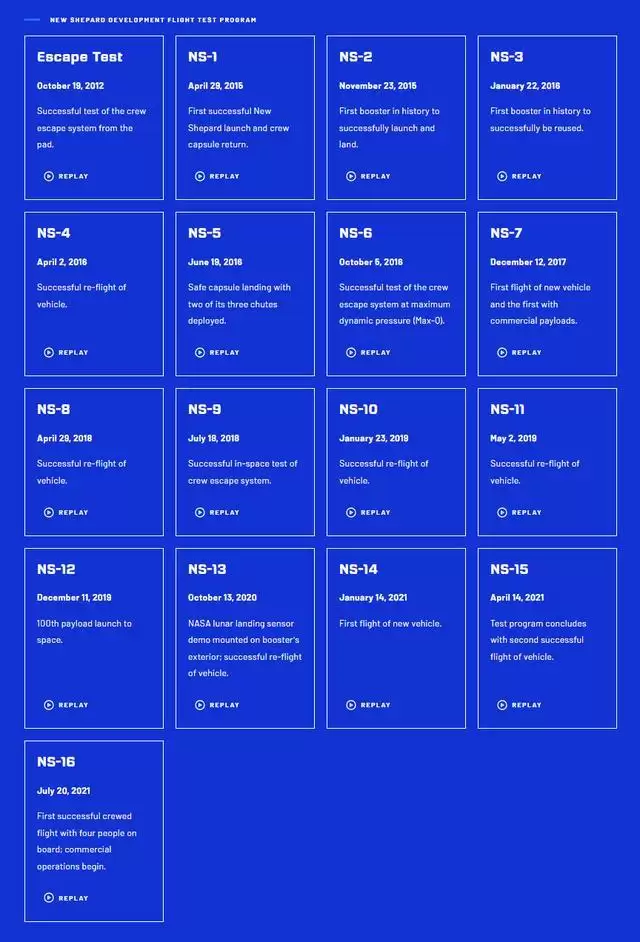Watch the NS-11 re-flight replay
The height and width of the screenshot is (942, 640).
(519, 512)
